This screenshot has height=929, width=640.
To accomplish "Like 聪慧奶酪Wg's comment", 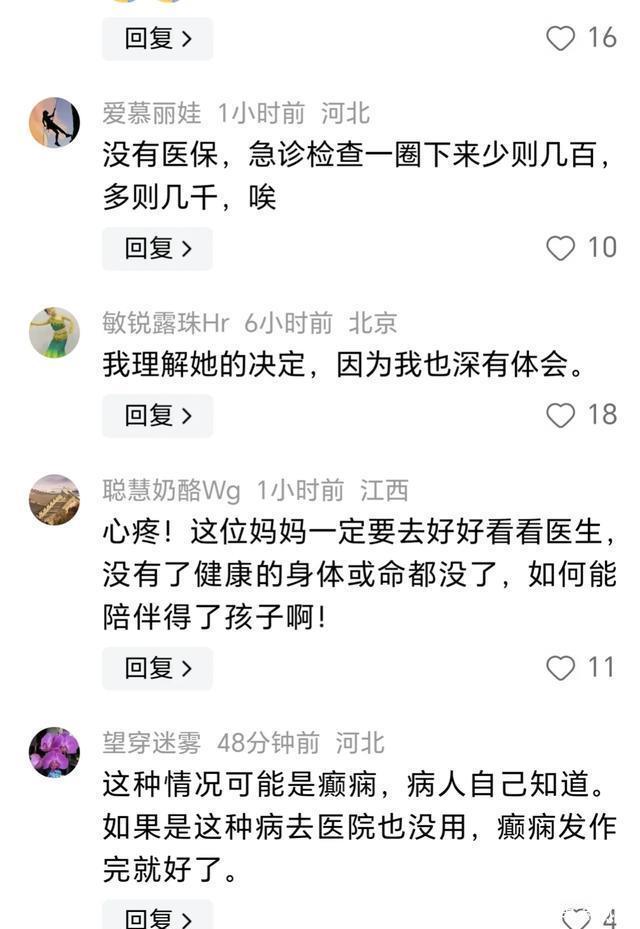I will click(x=561, y=668).
